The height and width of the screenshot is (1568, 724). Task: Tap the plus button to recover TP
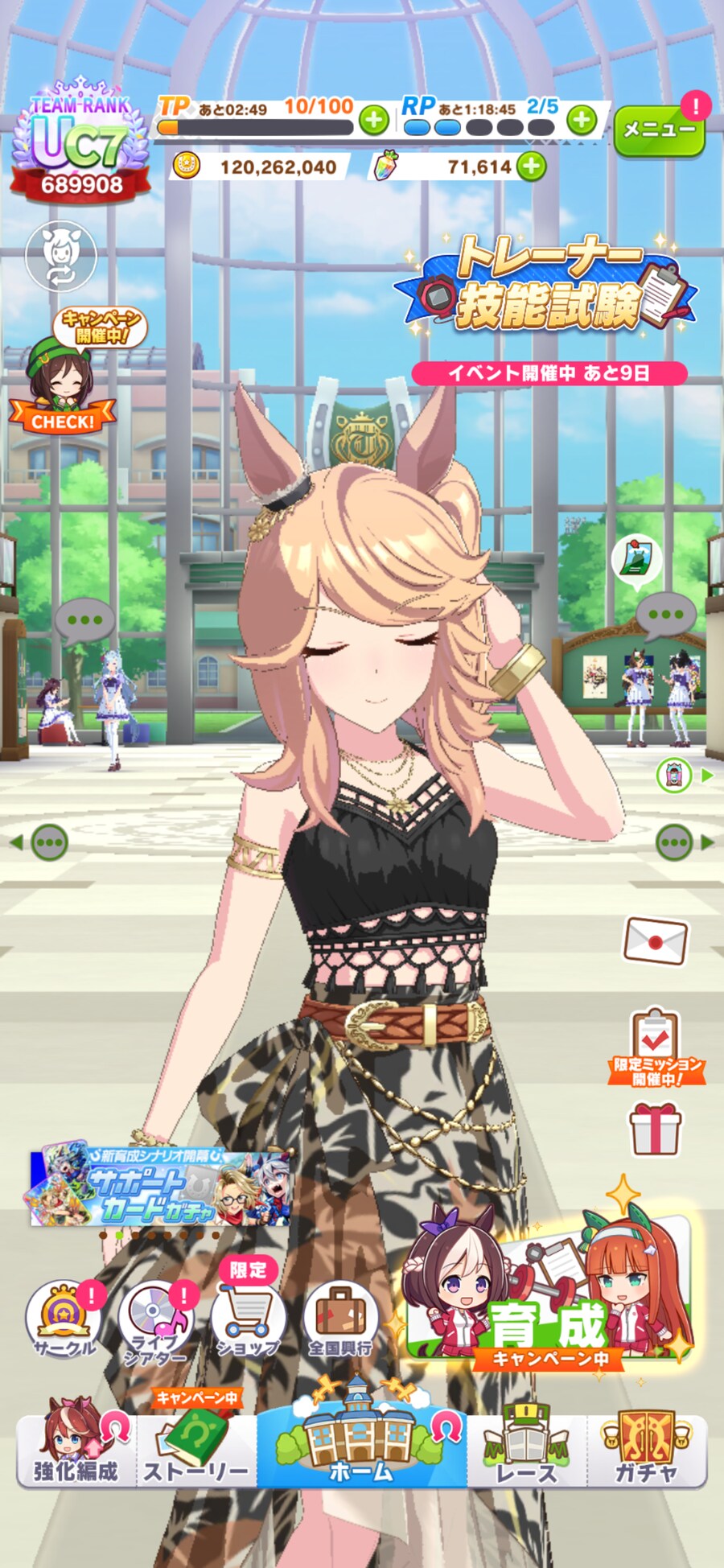pyautogui.click(x=373, y=121)
